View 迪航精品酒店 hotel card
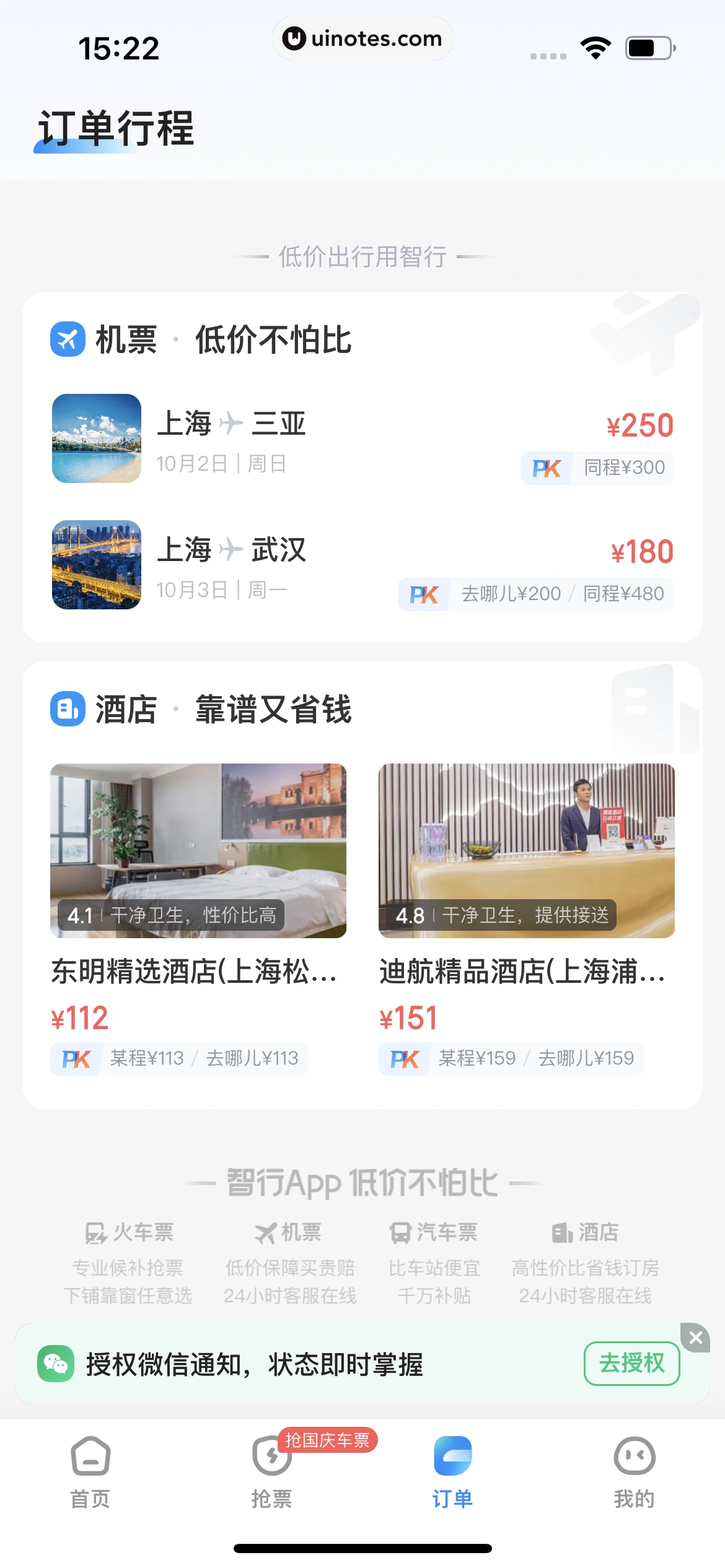The image size is (725, 1568). [x=526, y=917]
